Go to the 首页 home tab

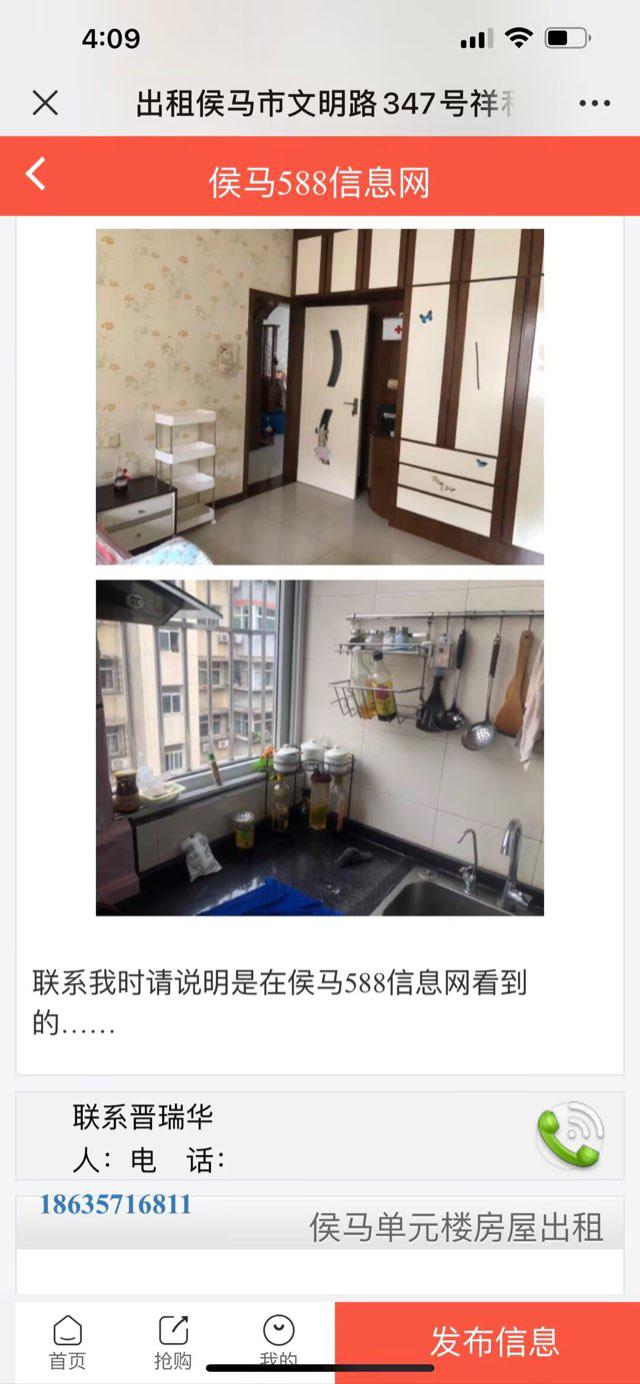[x=67, y=1341]
